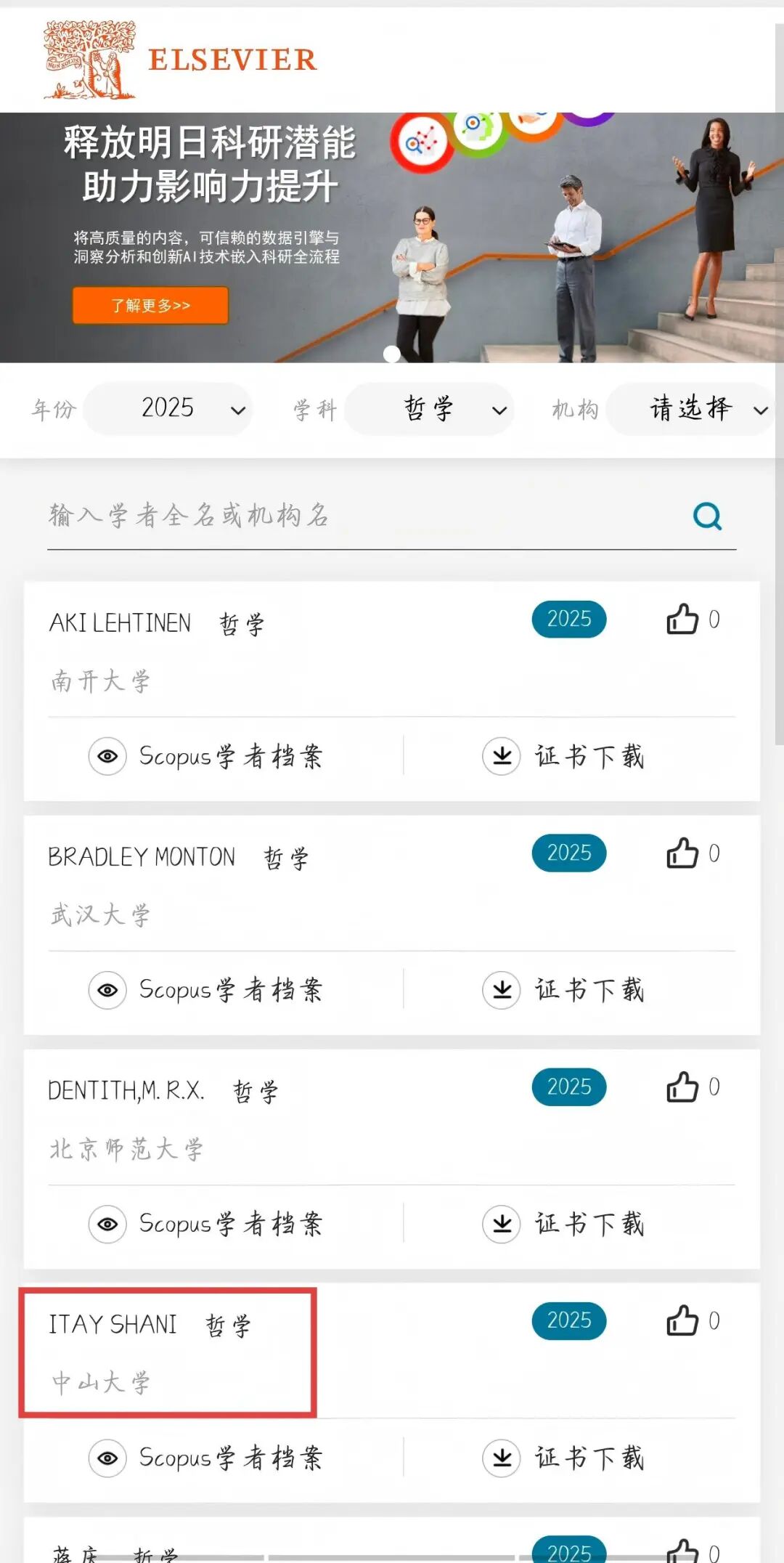Download certificate for AKI LEHTINEN

[x=564, y=756]
